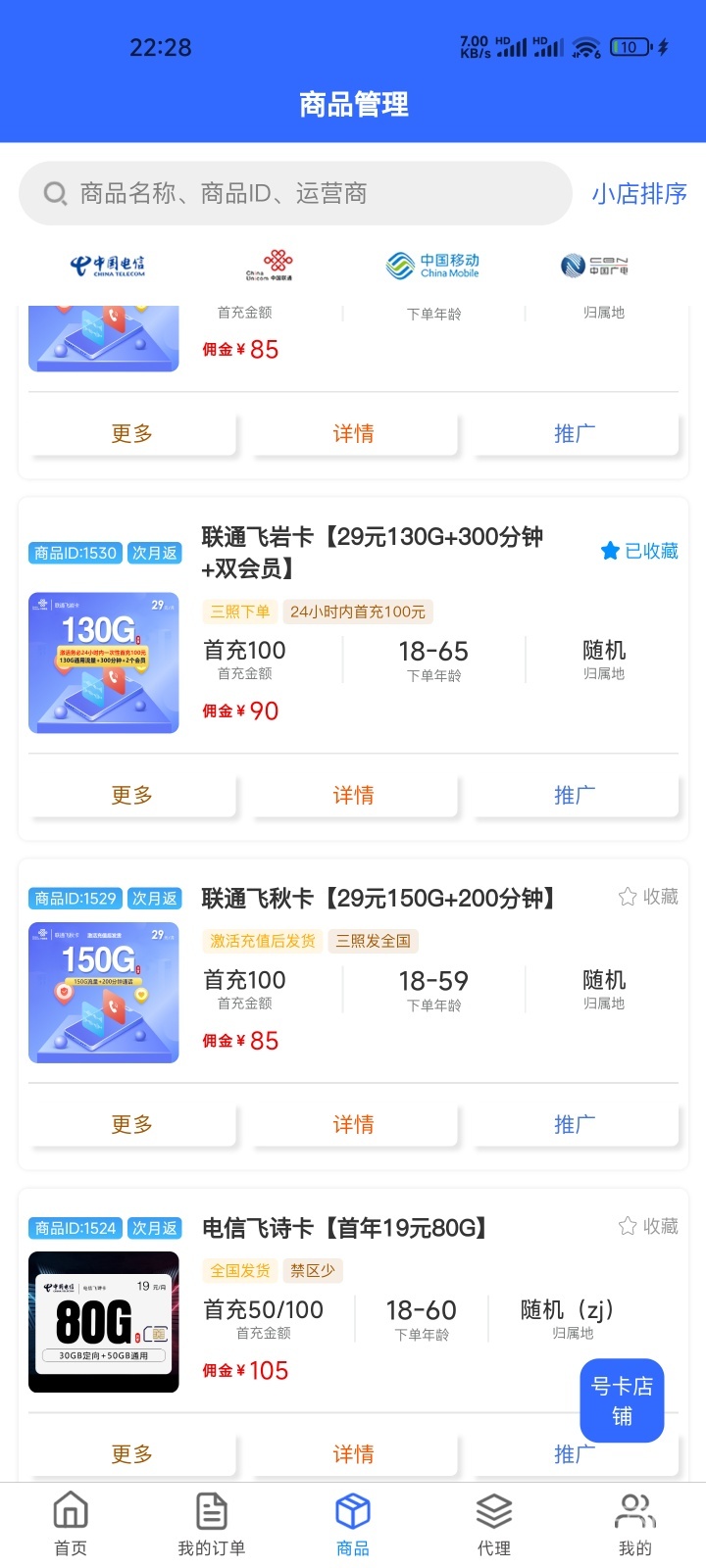The height and width of the screenshot is (1568, 706).
Task: Open the 电信飞诗卡 product image
Action: (x=104, y=1321)
